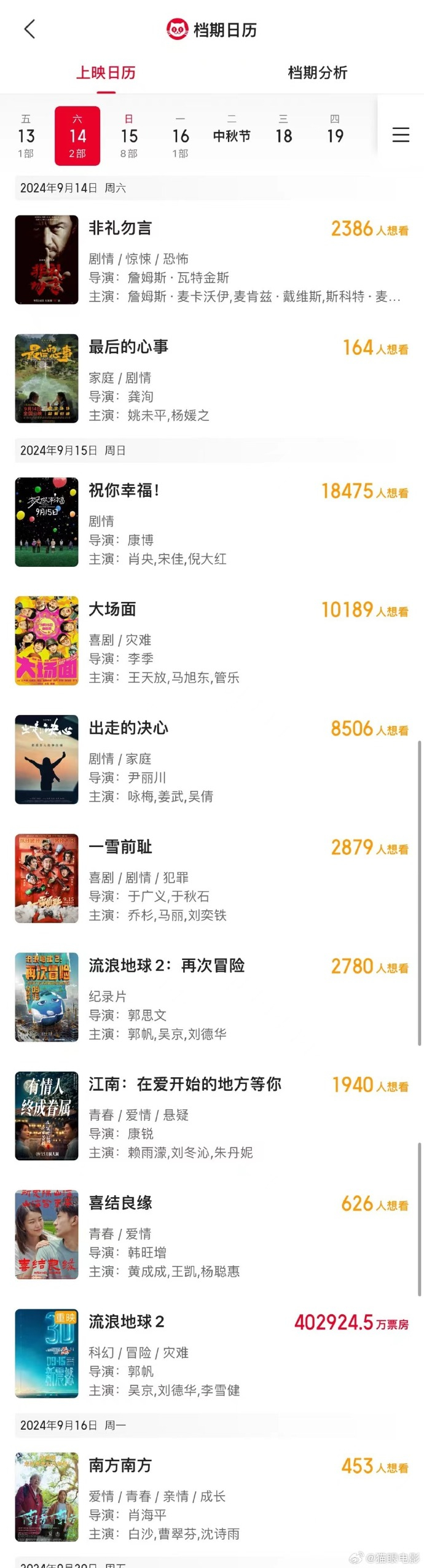The image size is (424, 1568).
Task: Select the 上映日历 tab
Action: click(x=106, y=72)
